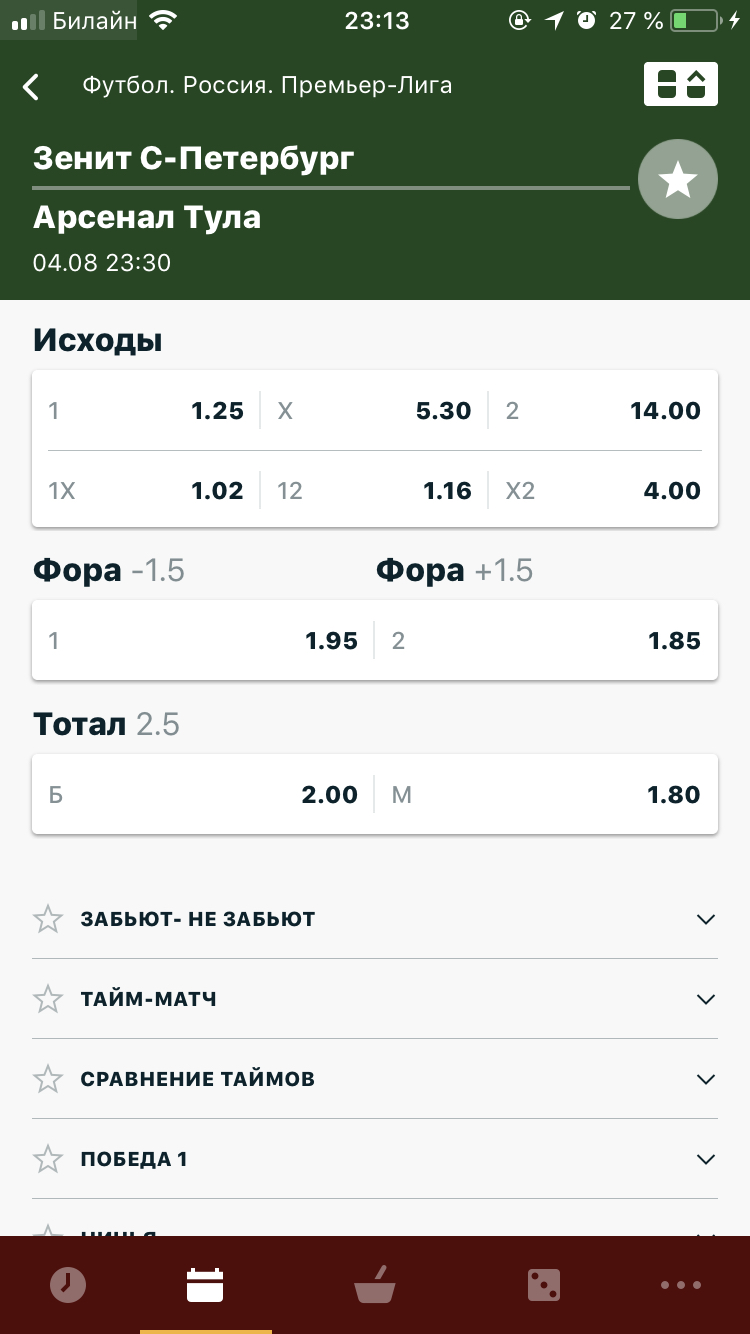This screenshot has width=750, height=1334.
Task: Choose double chance 1X 1.02
Action: pos(146,491)
